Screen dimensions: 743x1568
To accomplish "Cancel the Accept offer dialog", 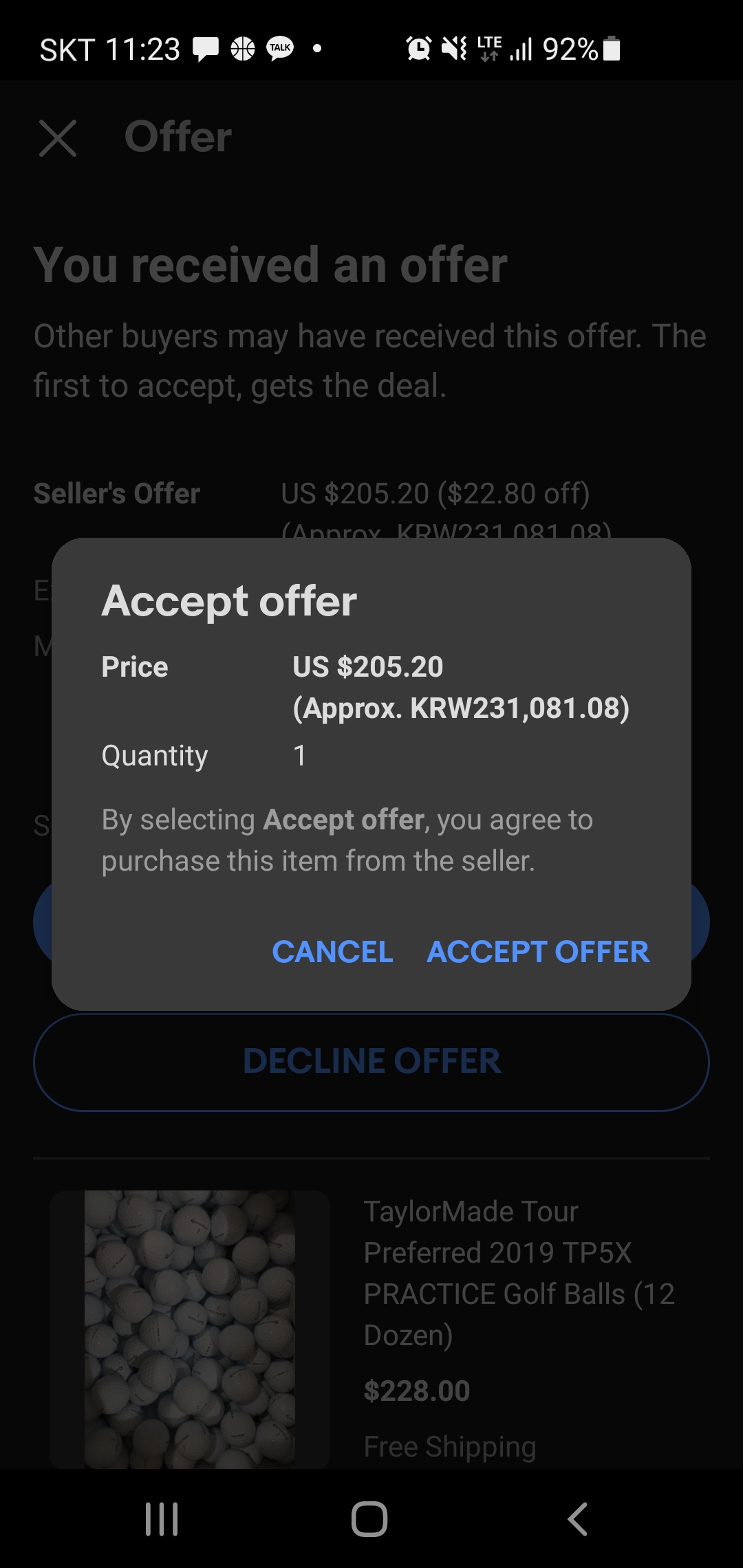I will [x=332, y=952].
